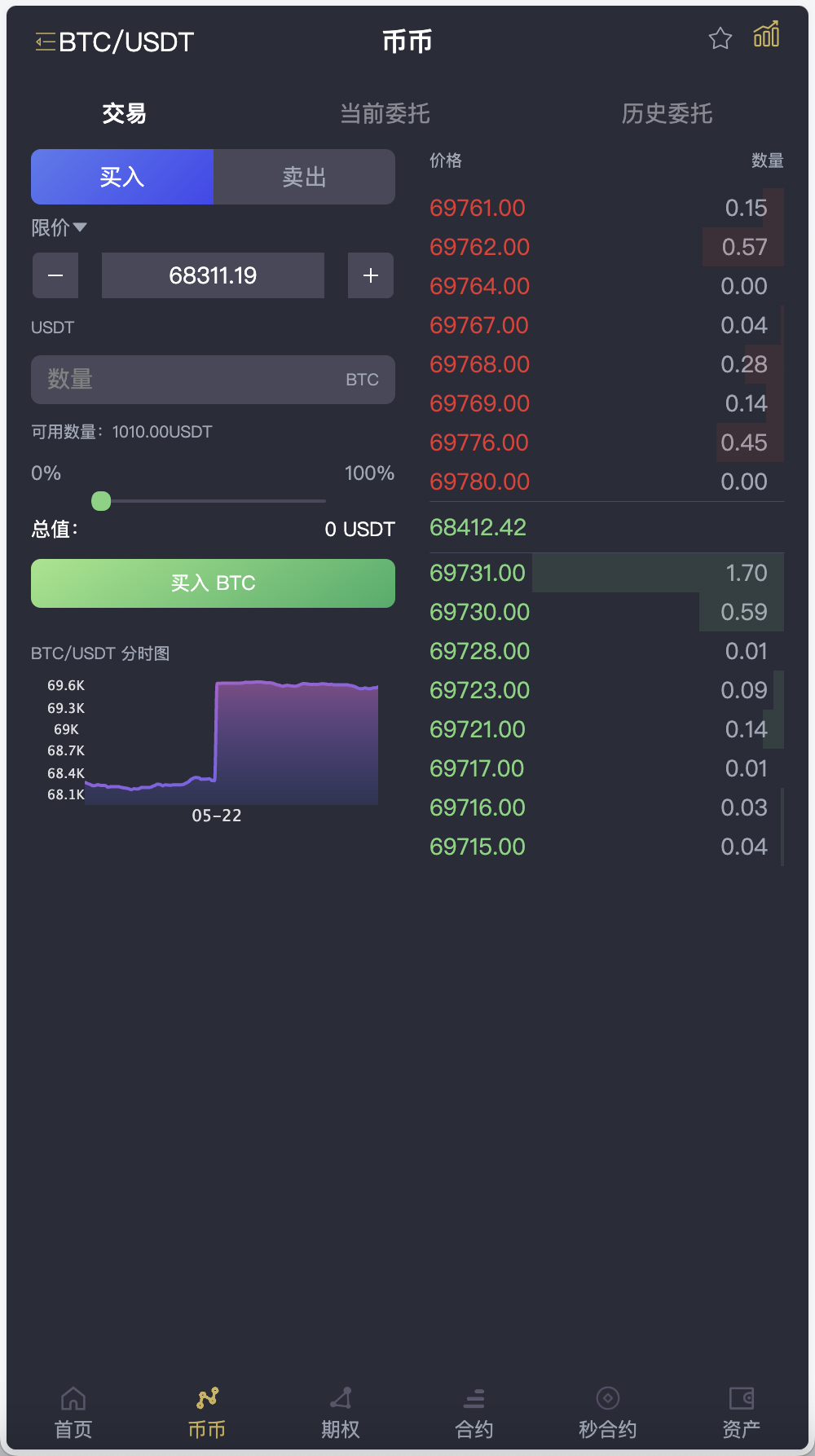Screen dimensions: 815x1456
Task: Switch to the 当前委托 tab
Action: click(386, 114)
